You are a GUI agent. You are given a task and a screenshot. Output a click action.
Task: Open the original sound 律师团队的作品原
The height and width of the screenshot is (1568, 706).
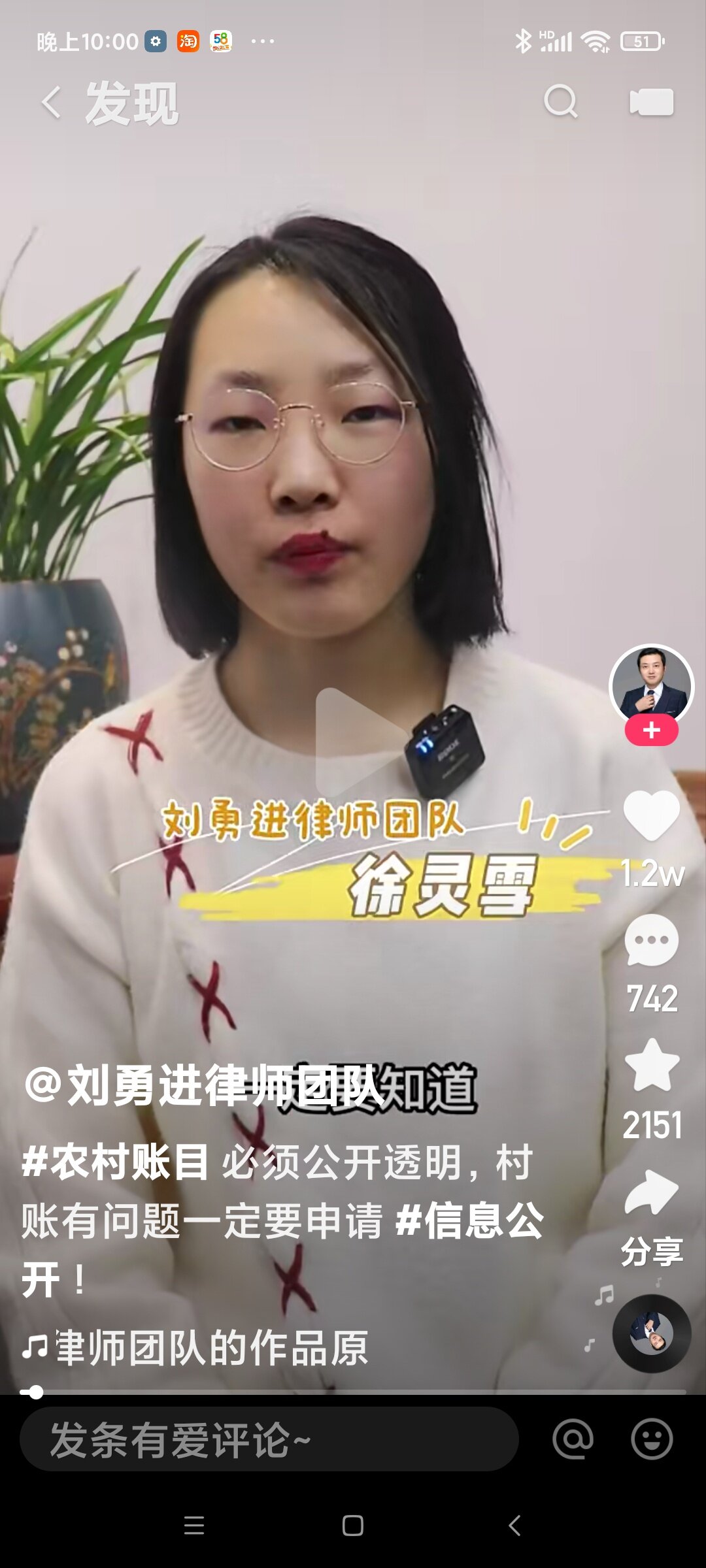click(x=209, y=1347)
